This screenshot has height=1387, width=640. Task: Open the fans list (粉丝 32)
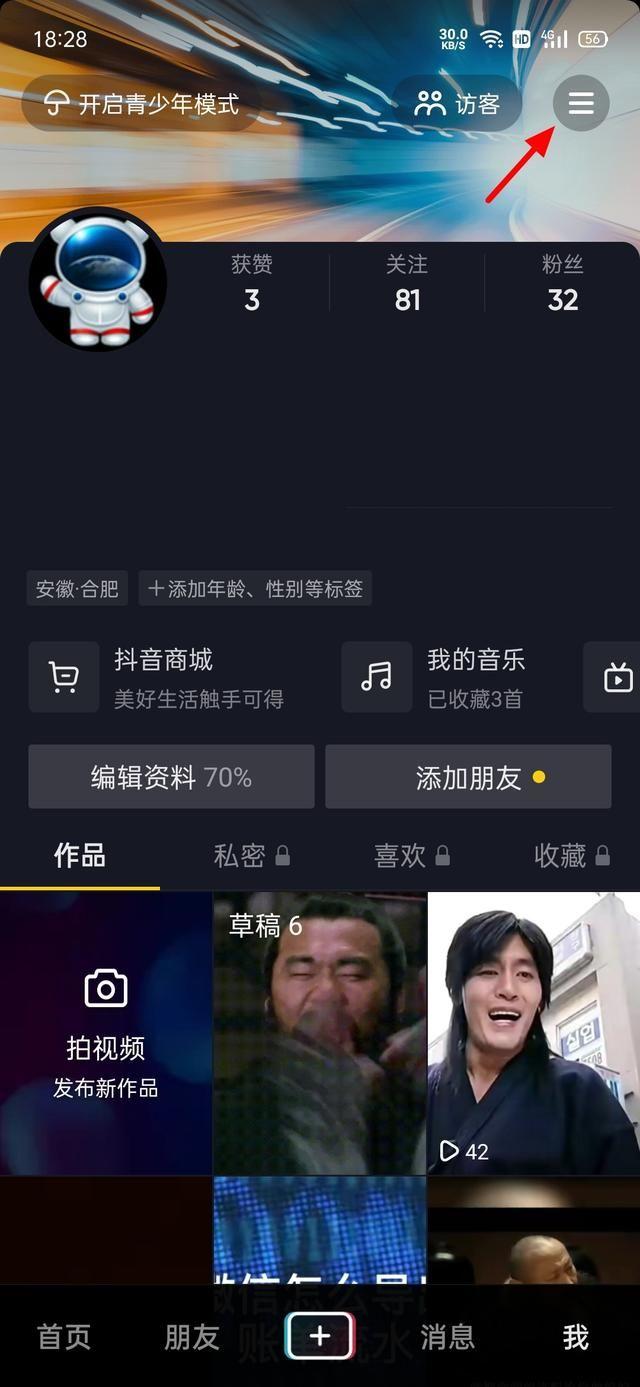pos(562,283)
